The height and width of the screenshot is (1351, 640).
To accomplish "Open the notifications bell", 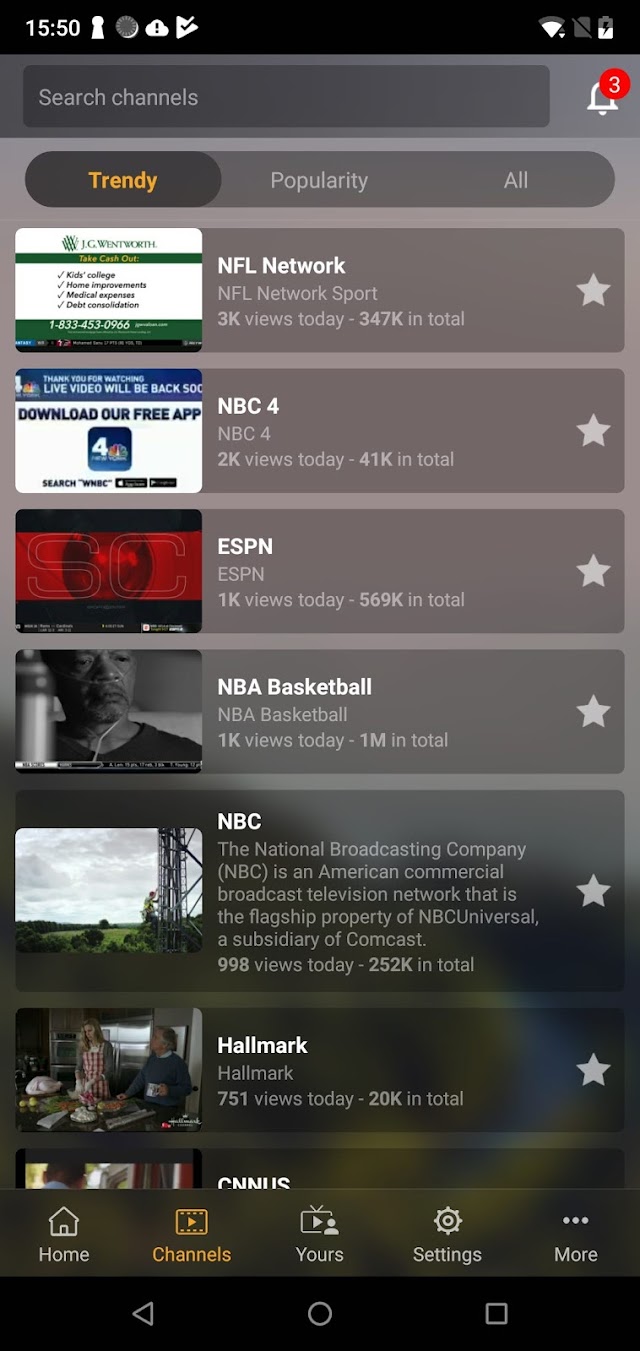I will click(x=602, y=97).
